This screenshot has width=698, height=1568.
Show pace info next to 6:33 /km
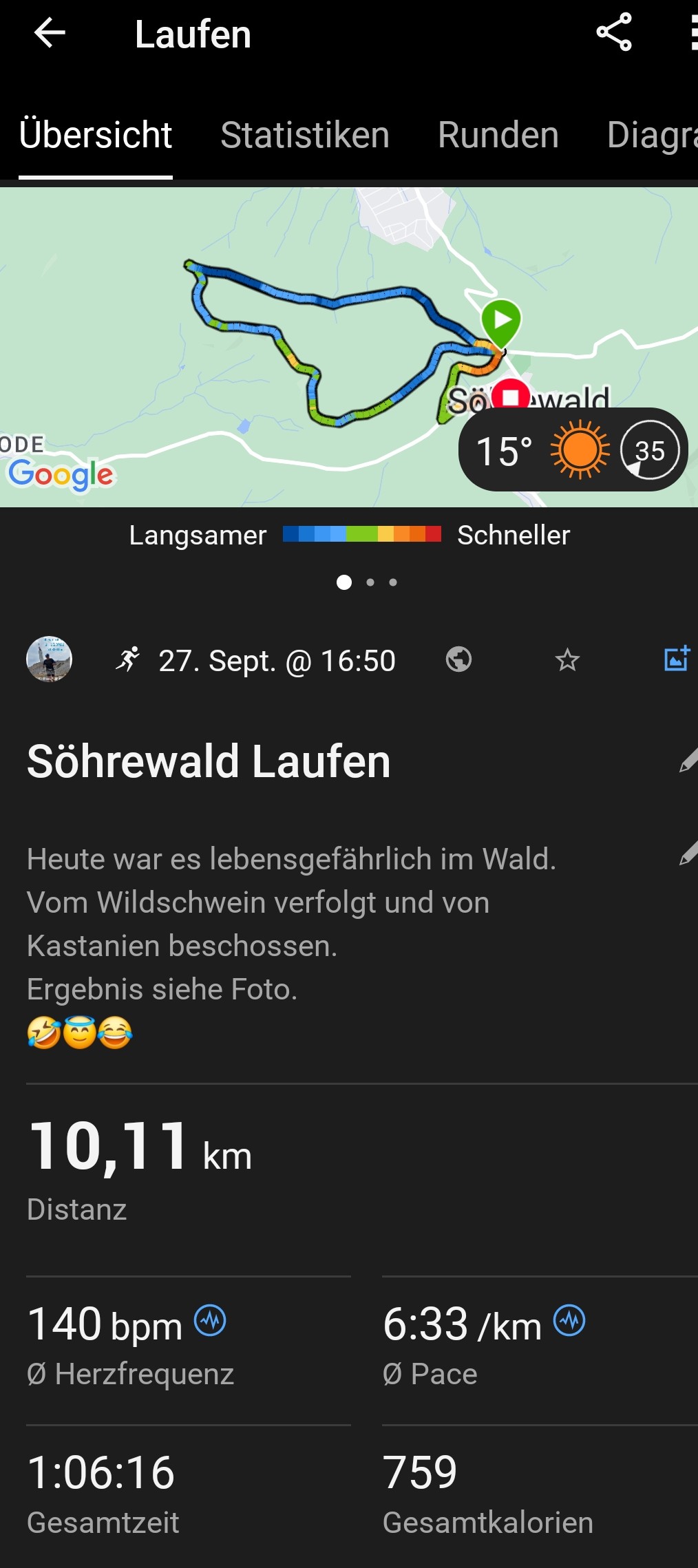point(570,1321)
